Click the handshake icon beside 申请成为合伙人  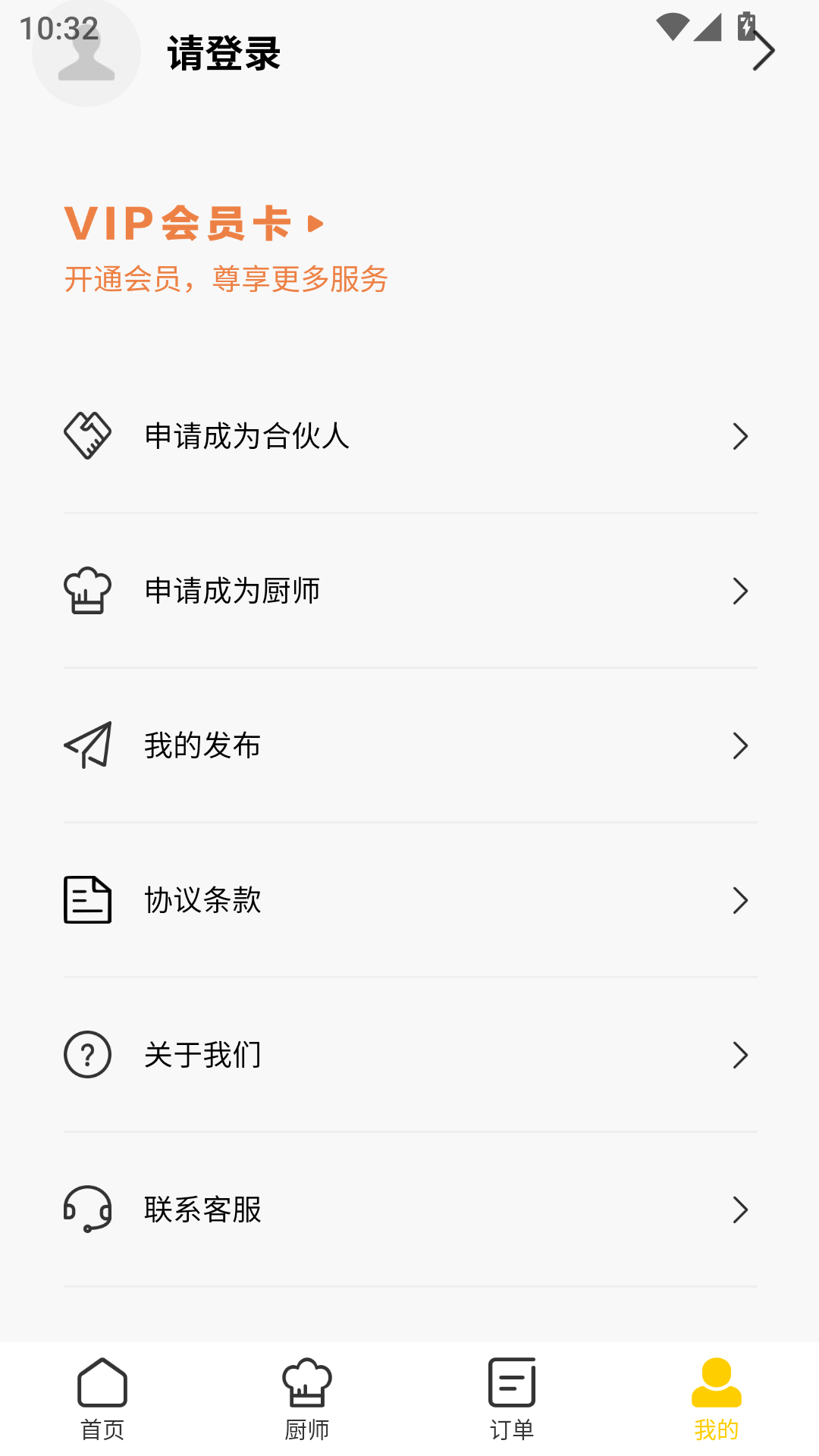pos(86,435)
